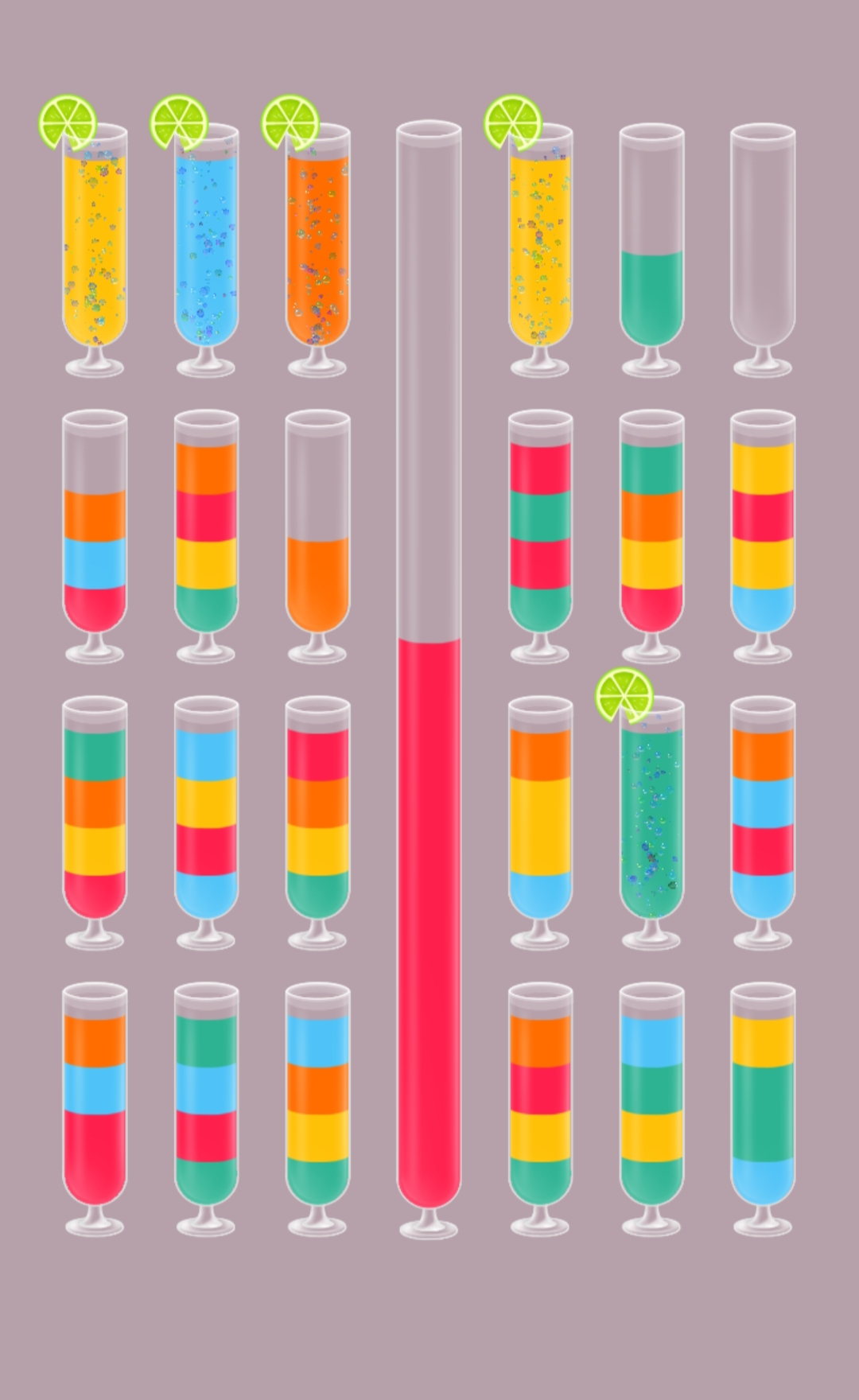Viewport: 859px width, 1400px height.
Task: Tap glass with yellow, double green, blue
Action: tap(763, 1110)
